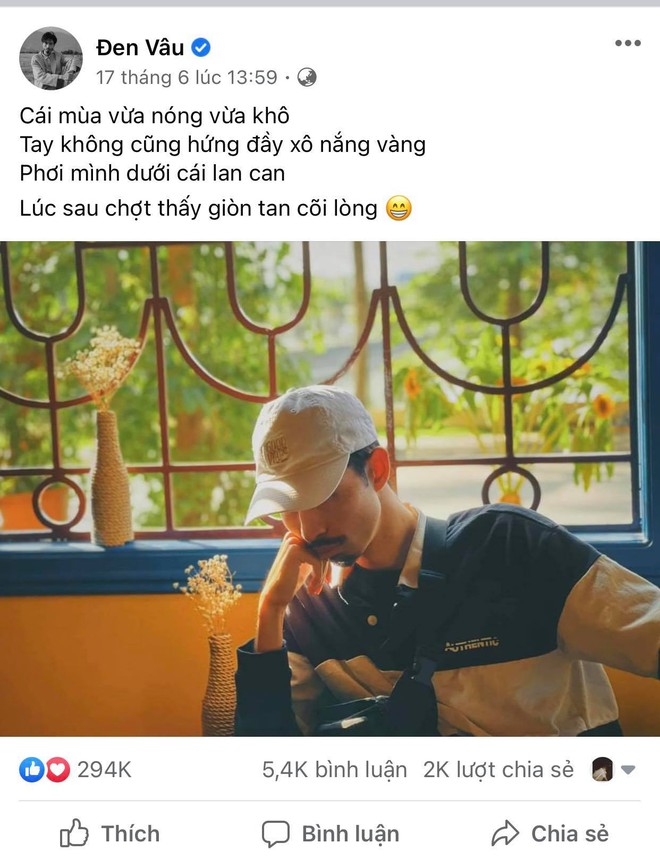Expand the profile switcher dropdown arrow

click(628, 769)
